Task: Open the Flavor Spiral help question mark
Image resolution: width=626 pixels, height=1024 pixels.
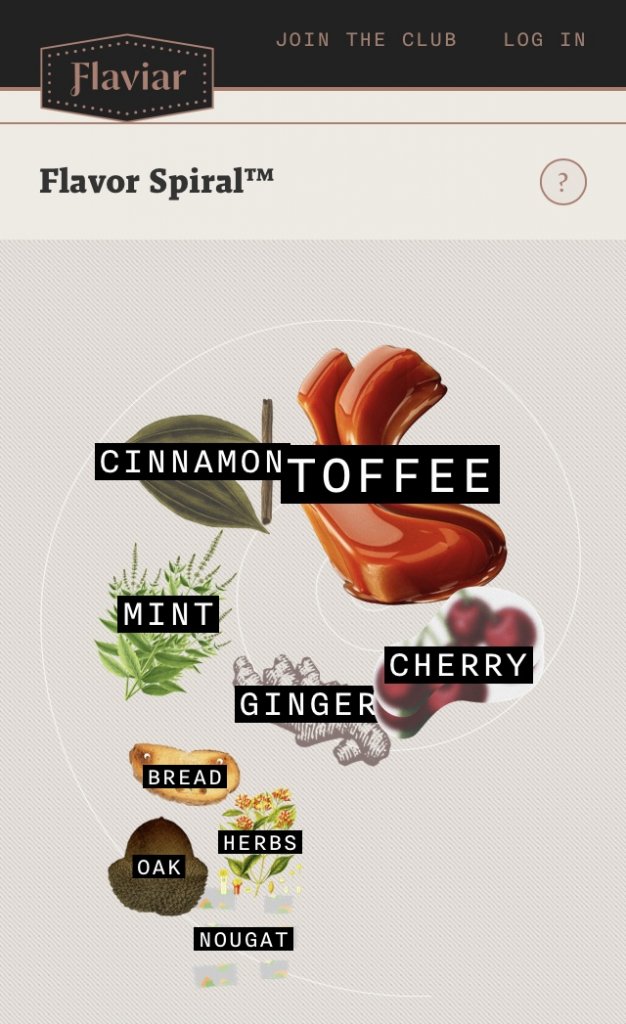Action: tap(563, 182)
